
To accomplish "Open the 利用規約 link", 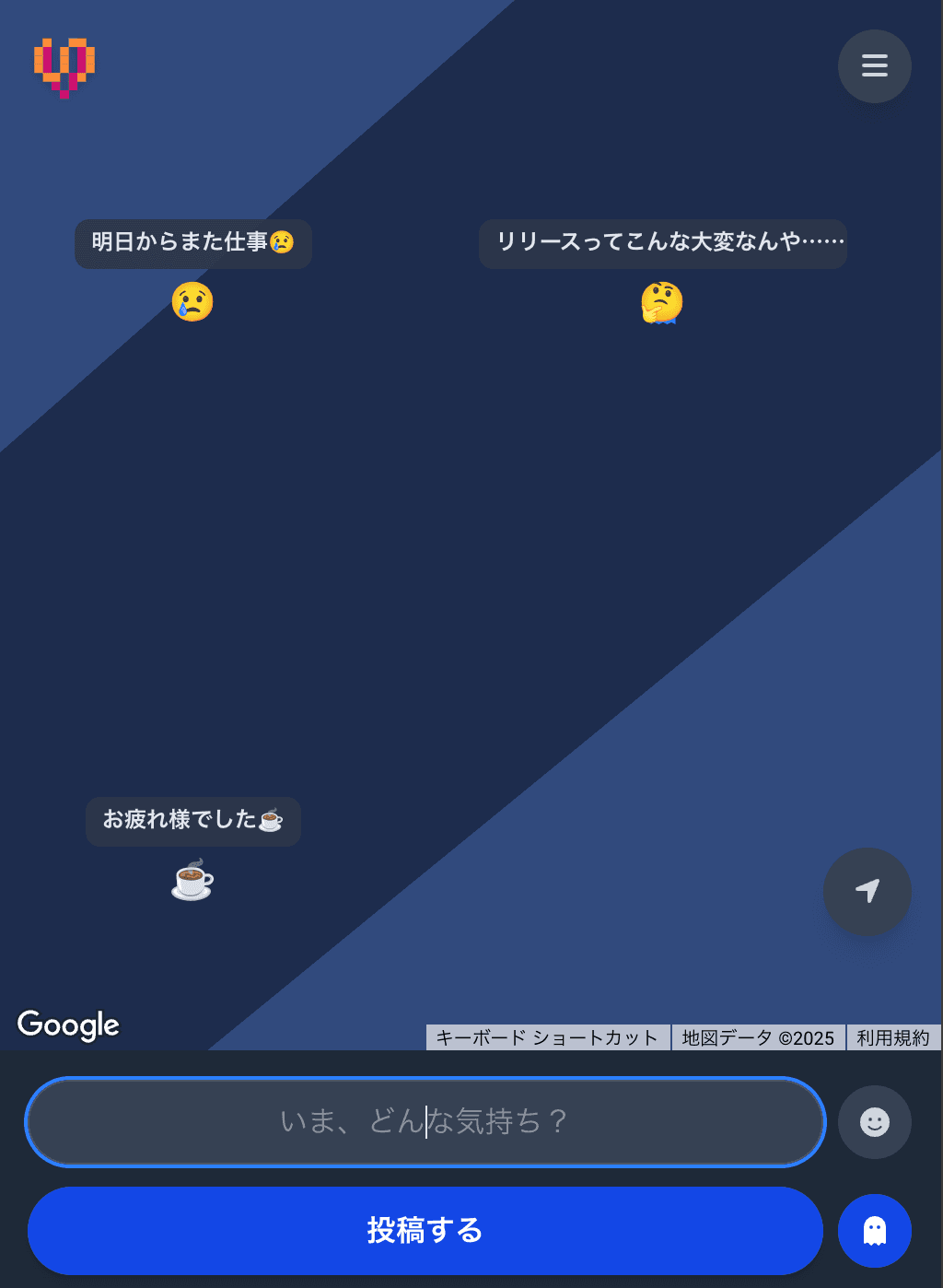I will tap(892, 1038).
